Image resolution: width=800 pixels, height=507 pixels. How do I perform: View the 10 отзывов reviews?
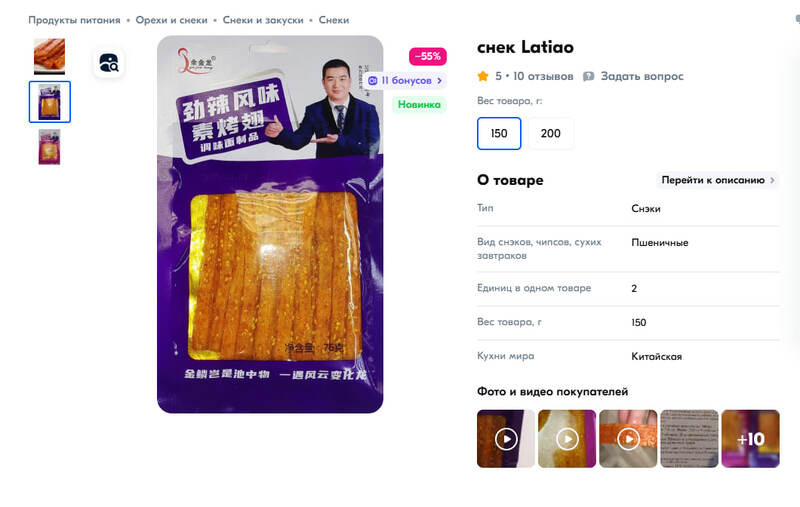pos(543,76)
